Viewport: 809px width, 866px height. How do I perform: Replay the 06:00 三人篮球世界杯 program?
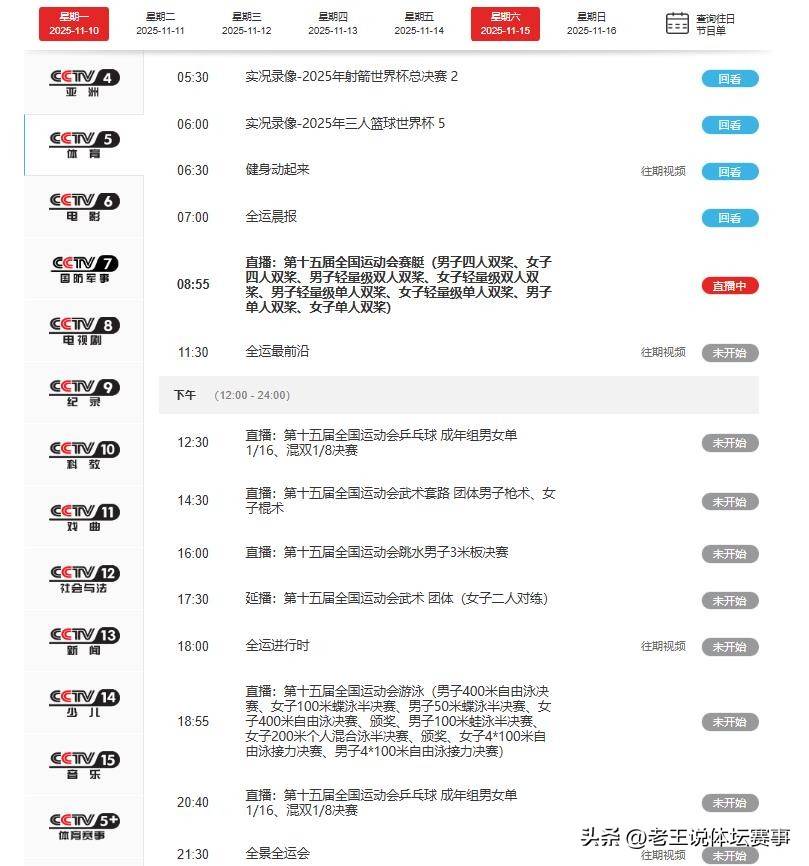(729, 125)
